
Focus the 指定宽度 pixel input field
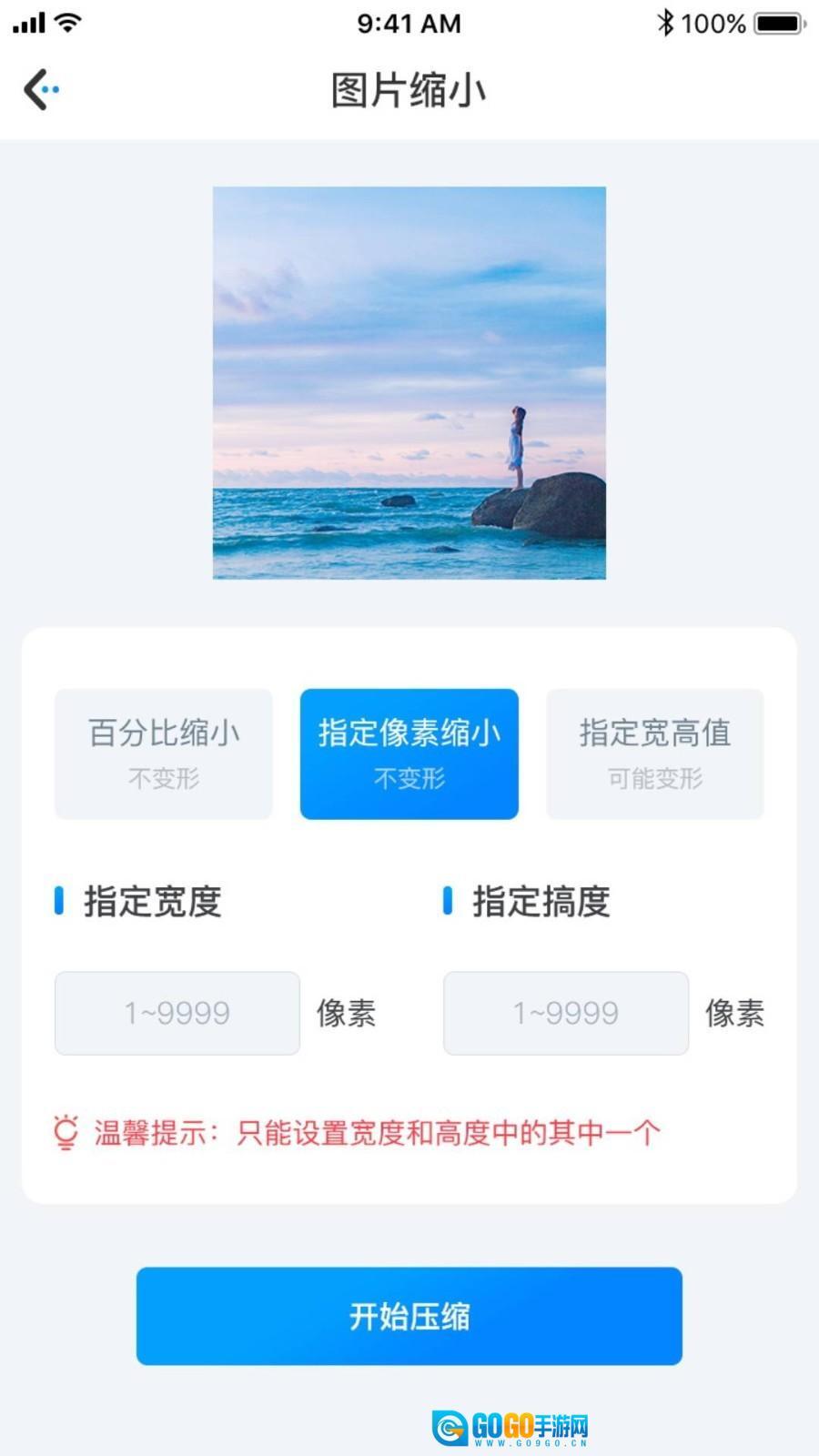pyautogui.click(x=177, y=1013)
